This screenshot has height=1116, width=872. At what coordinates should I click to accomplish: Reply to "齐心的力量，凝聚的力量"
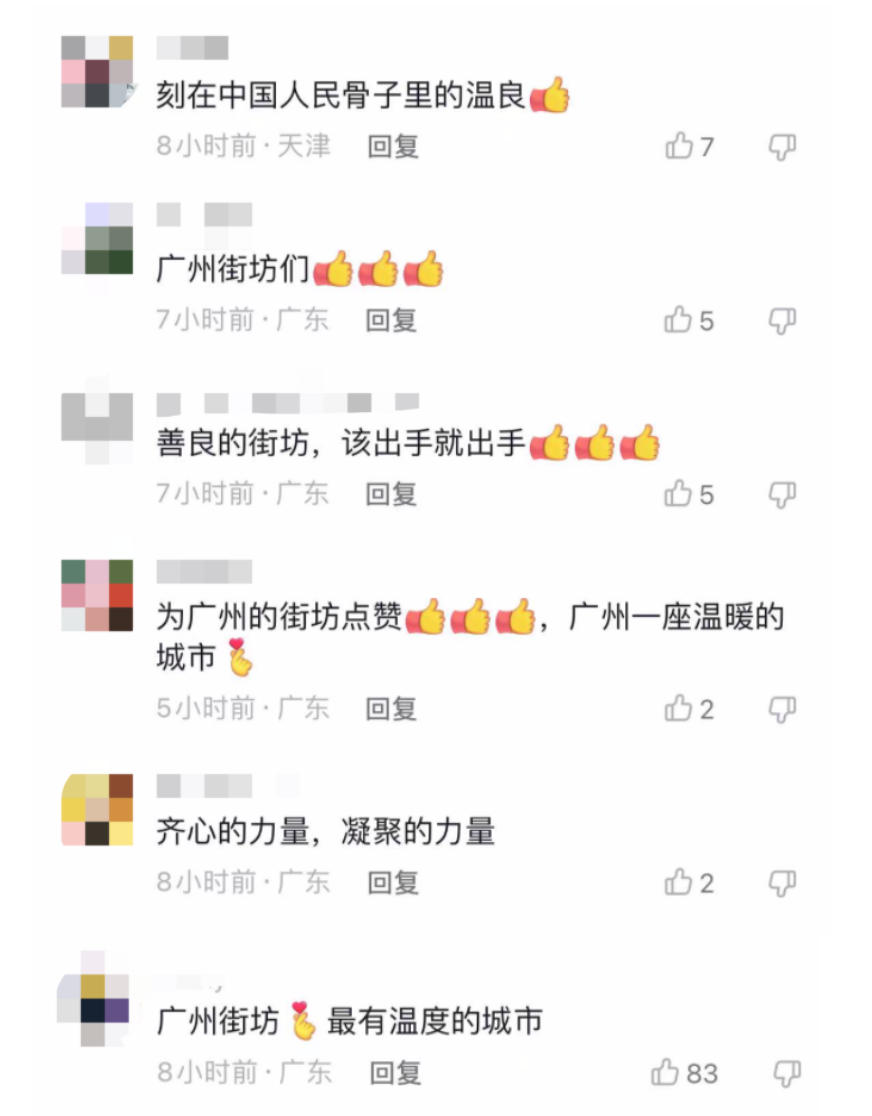[393, 883]
